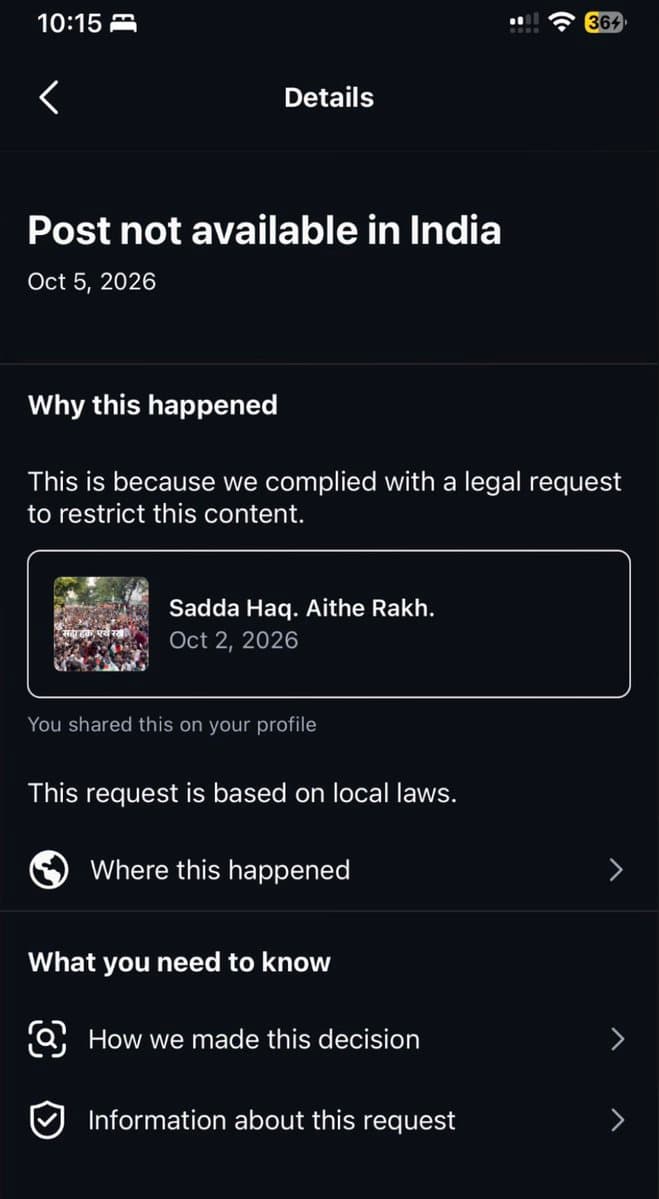View Information about this request
The width and height of the screenshot is (659, 1199).
tap(329, 1121)
